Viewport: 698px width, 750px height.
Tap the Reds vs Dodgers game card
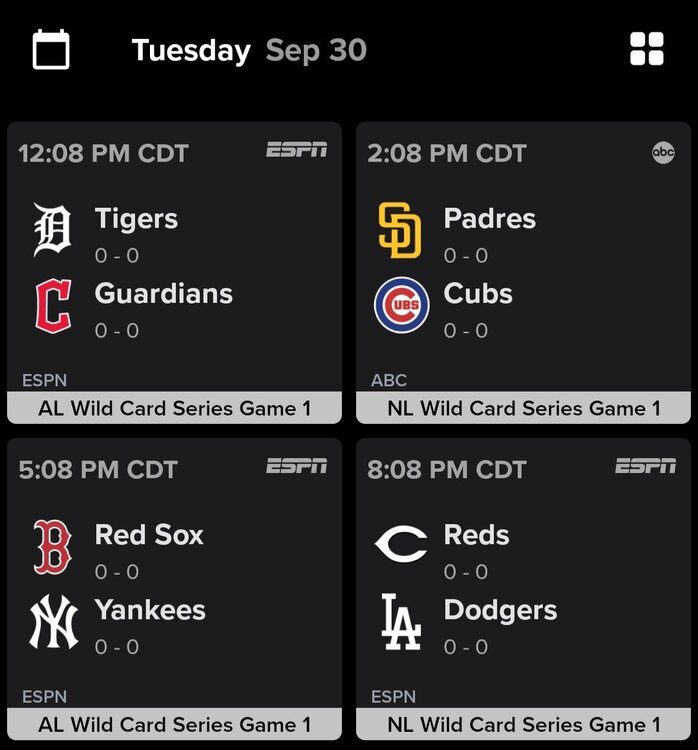523,588
